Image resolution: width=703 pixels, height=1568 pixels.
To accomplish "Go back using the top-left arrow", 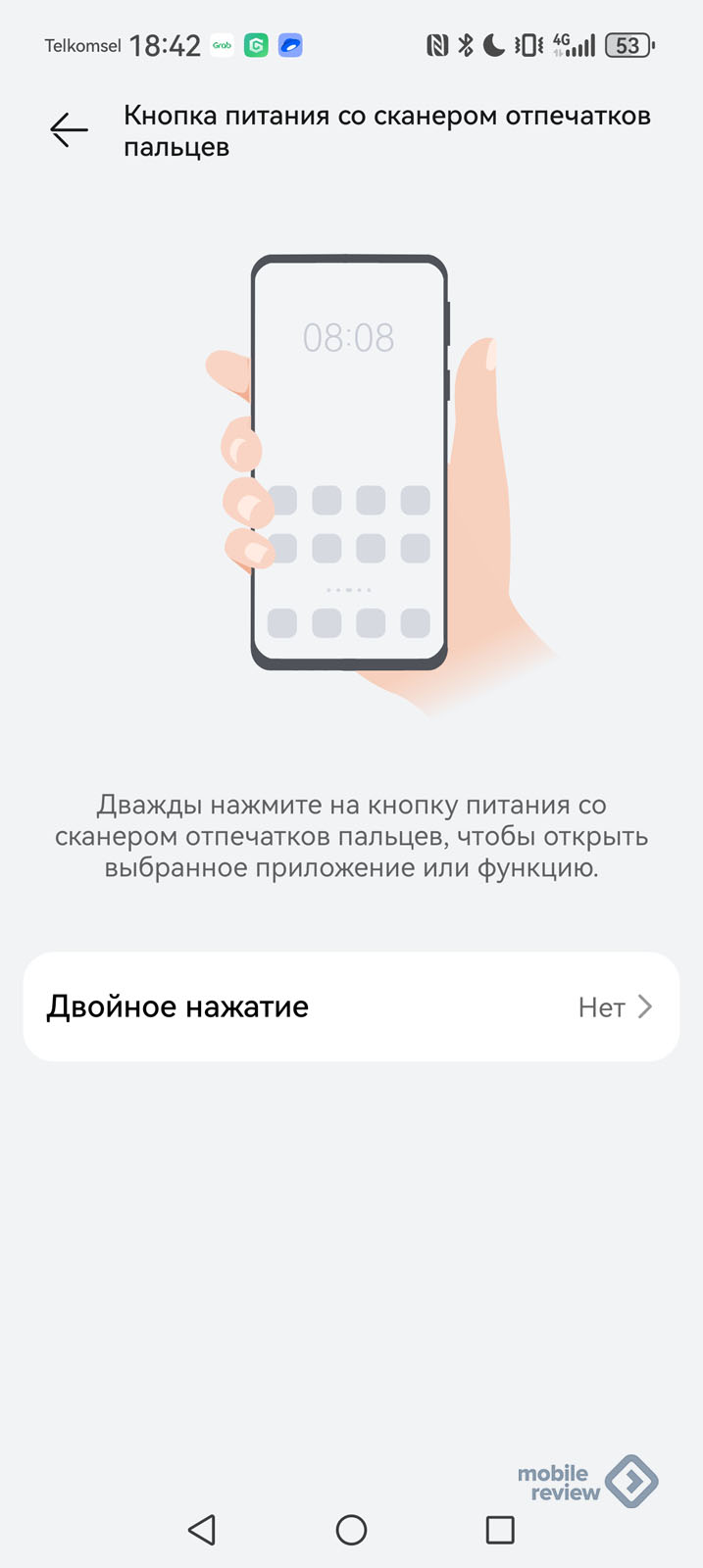I will point(69,130).
